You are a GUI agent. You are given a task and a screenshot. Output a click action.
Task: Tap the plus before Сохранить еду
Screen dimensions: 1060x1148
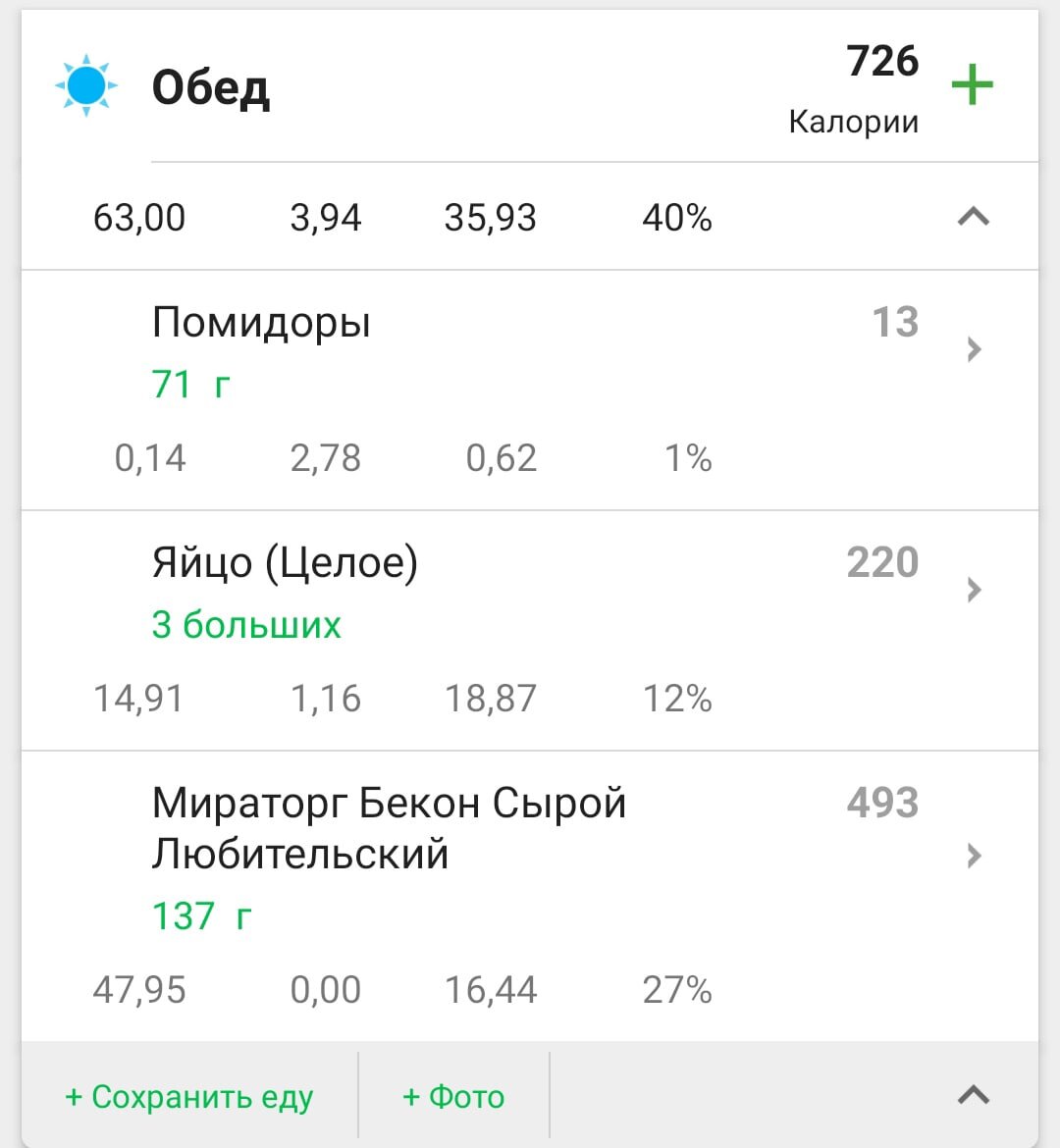[74, 1096]
